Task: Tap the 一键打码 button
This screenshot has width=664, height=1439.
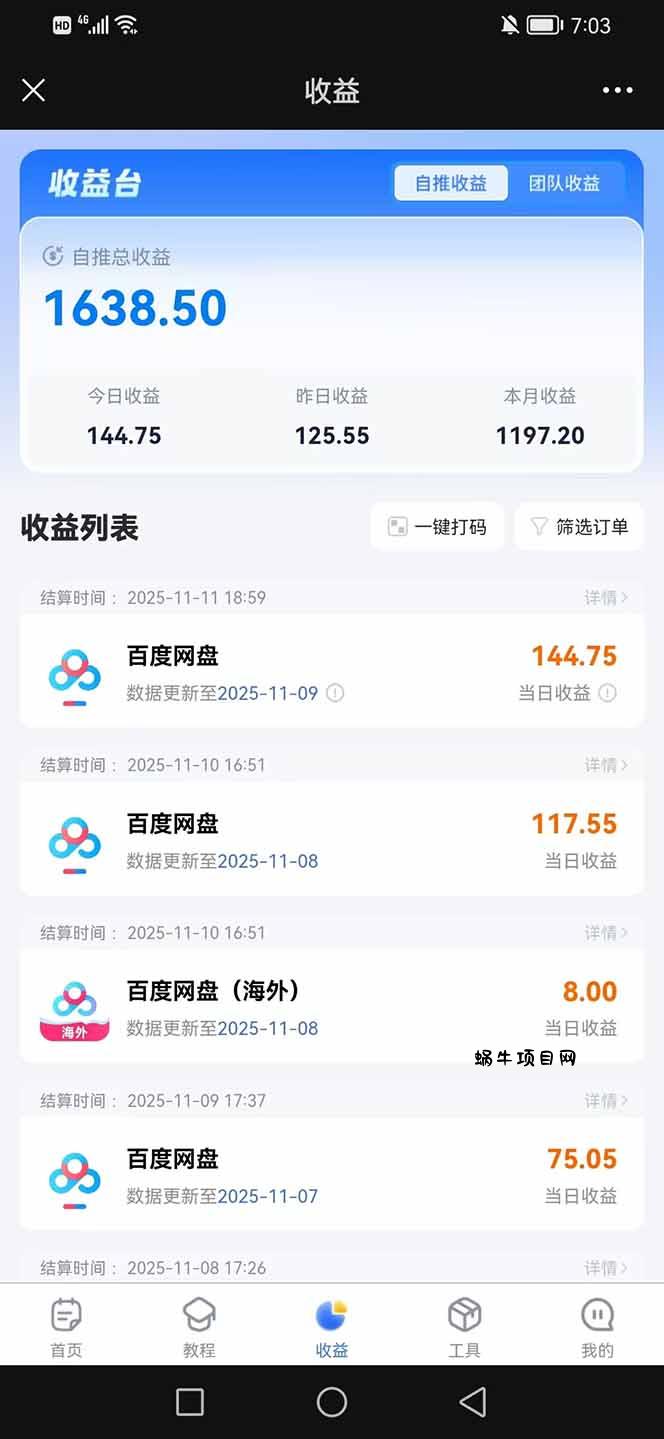Action: (x=437, y=527)
